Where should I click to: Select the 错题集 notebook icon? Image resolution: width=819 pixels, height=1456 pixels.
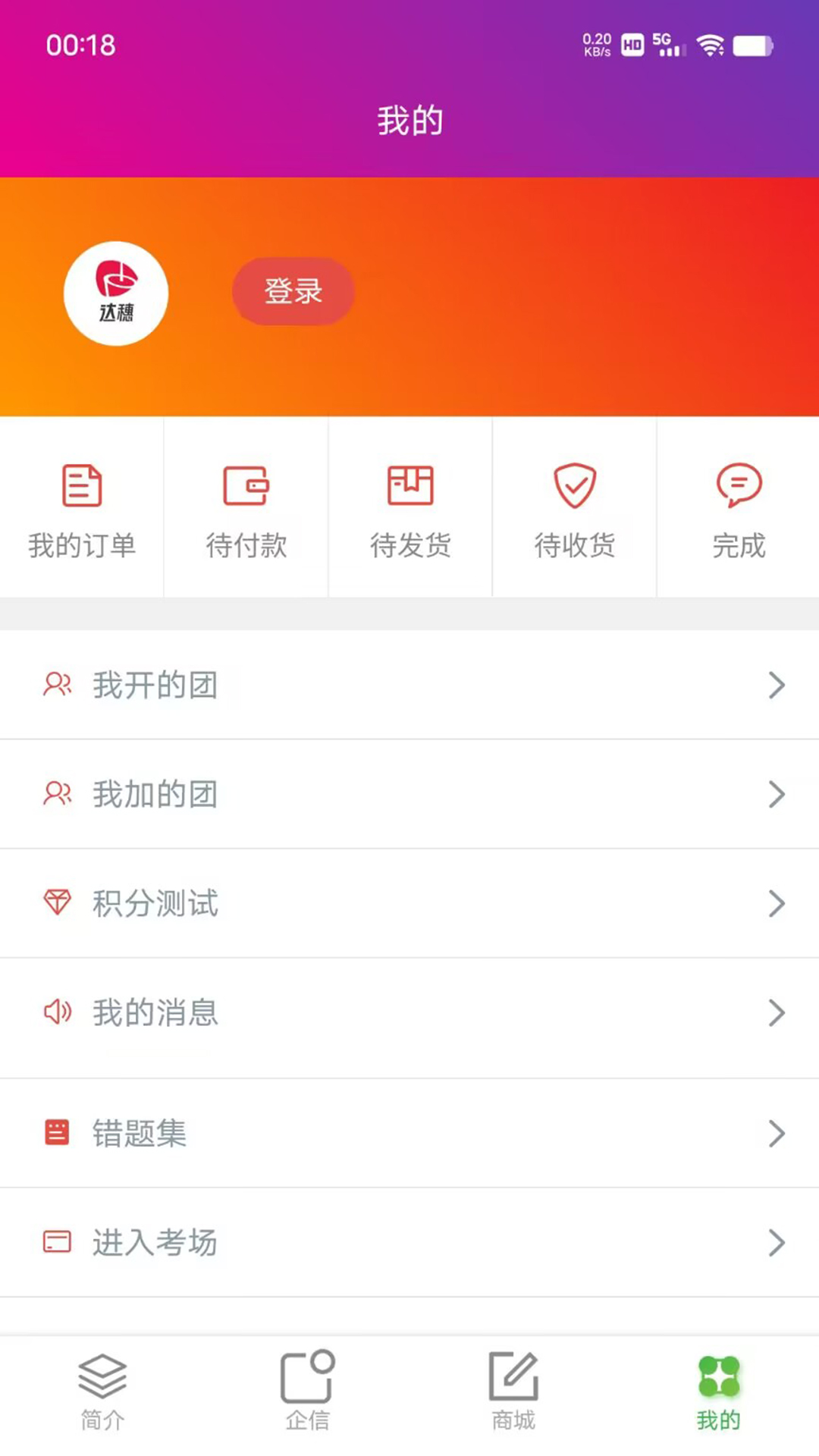tap(57, 1133)
